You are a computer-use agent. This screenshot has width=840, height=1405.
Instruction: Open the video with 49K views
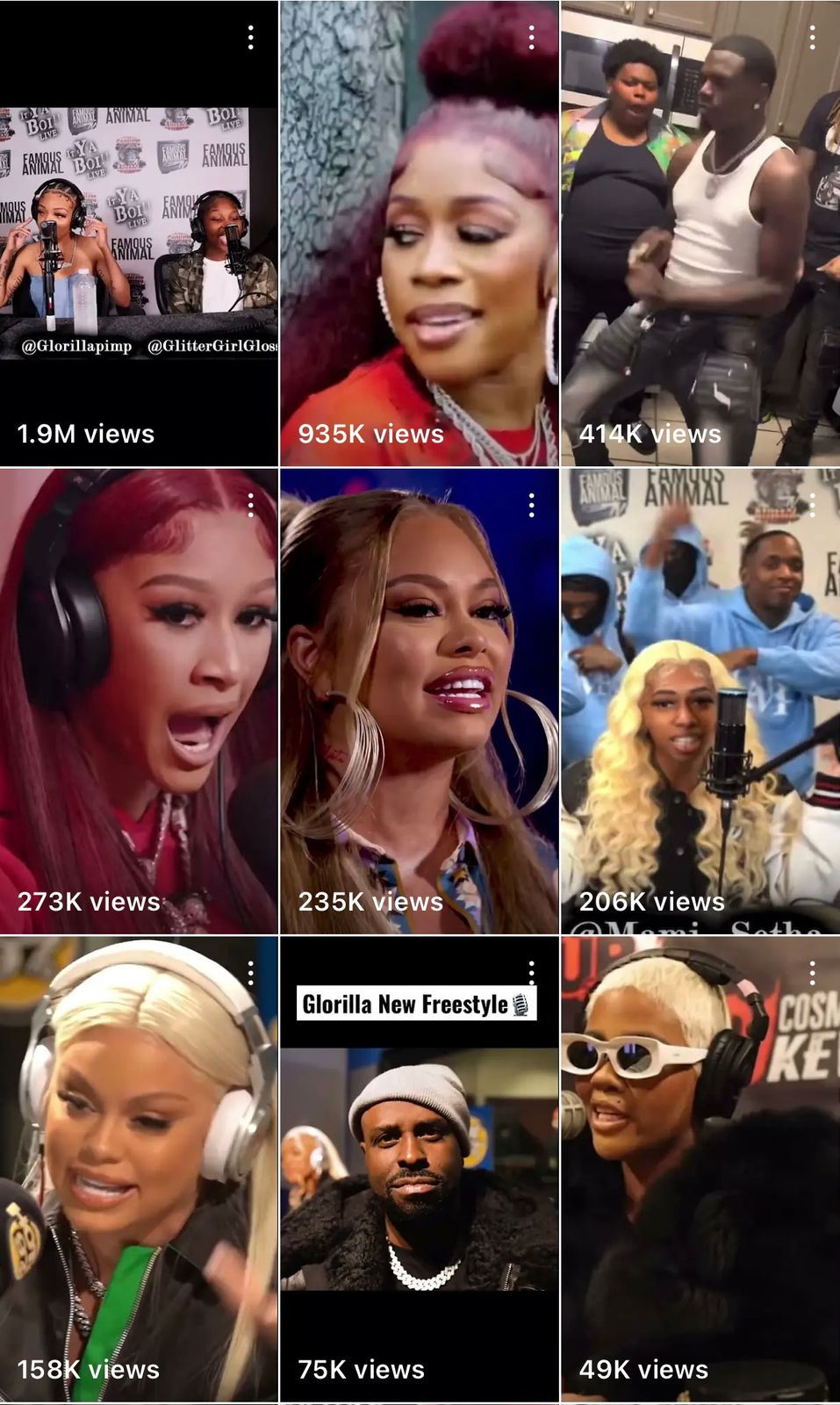click(x=700, y=1169)
